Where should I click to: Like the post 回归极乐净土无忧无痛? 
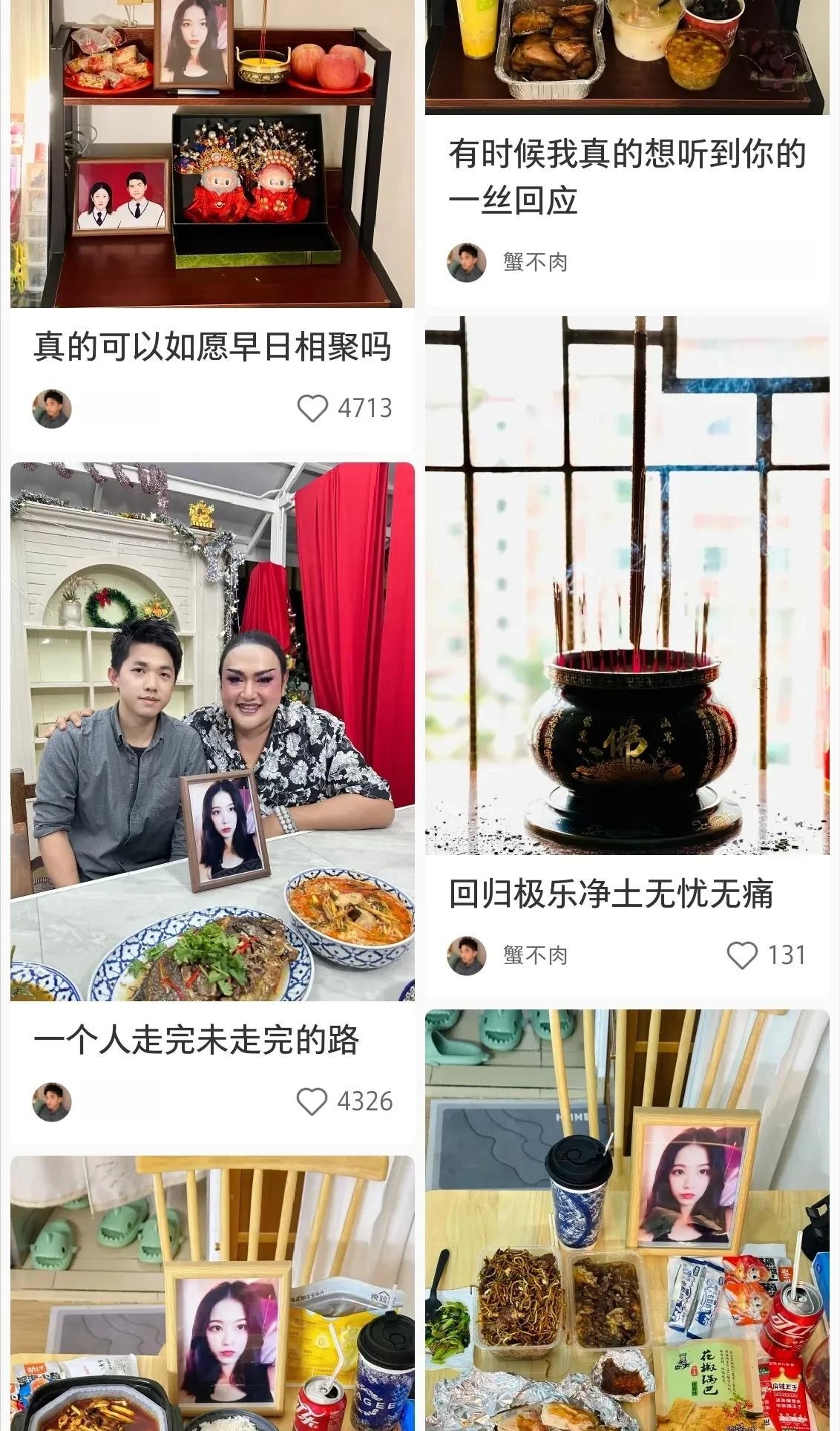[x=742, y=954]
